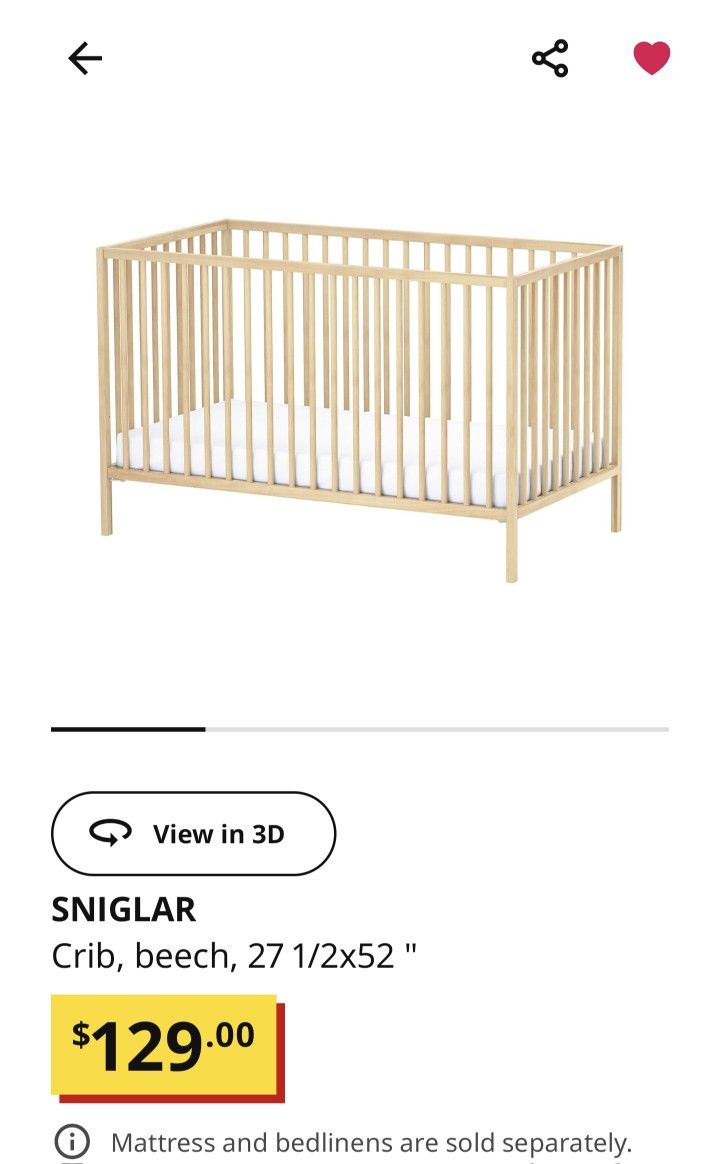Tap the image carousel progress bar
The height and width of the screenshot is (1164, 720).
point(360,728)
